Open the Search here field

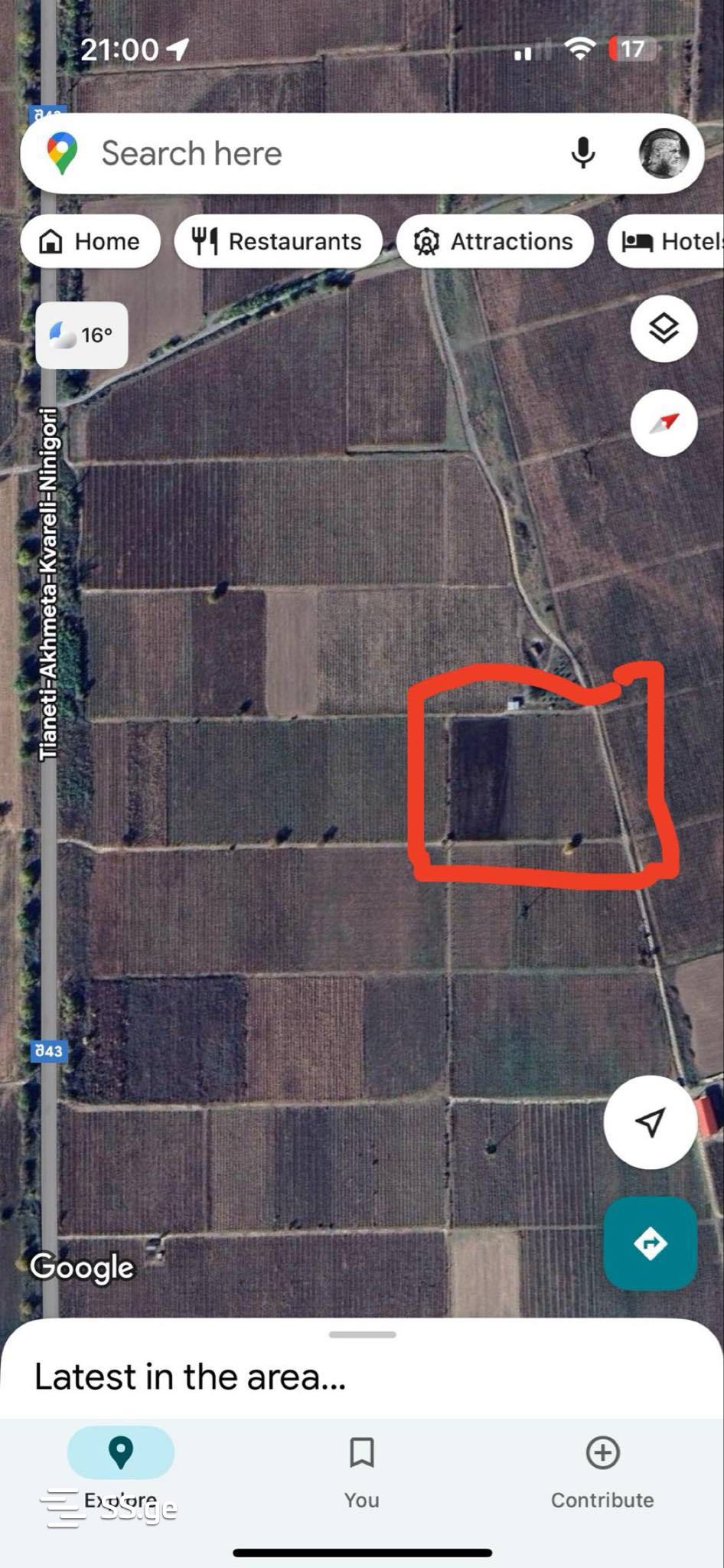(306, 153)
